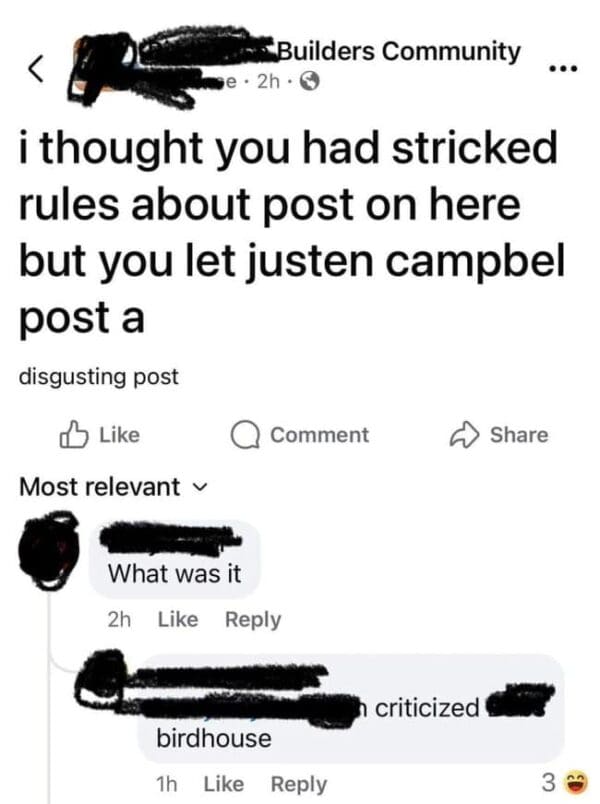Share this post
Screen dimensions: 600x804
[498, 435]
